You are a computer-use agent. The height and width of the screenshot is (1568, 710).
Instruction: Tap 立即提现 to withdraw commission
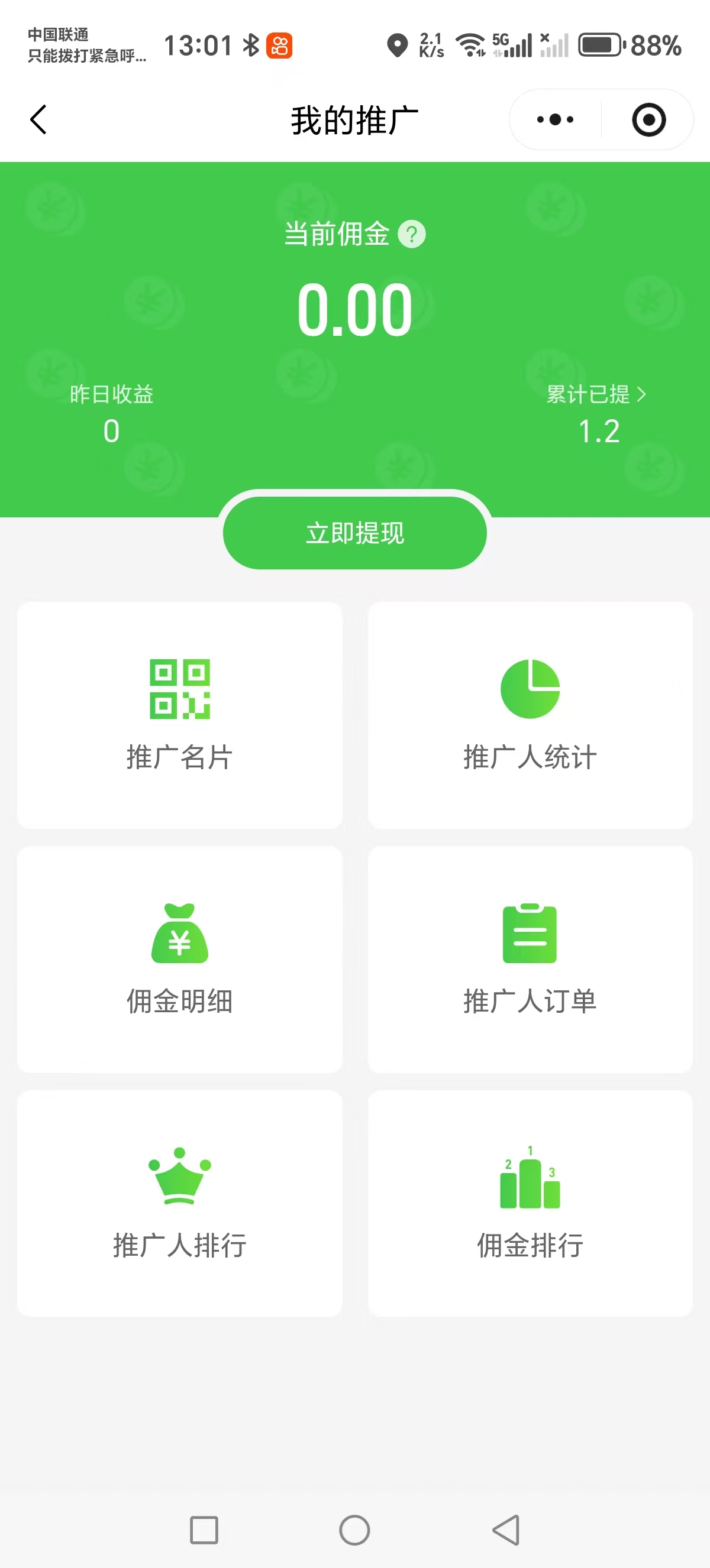point(355,533)
